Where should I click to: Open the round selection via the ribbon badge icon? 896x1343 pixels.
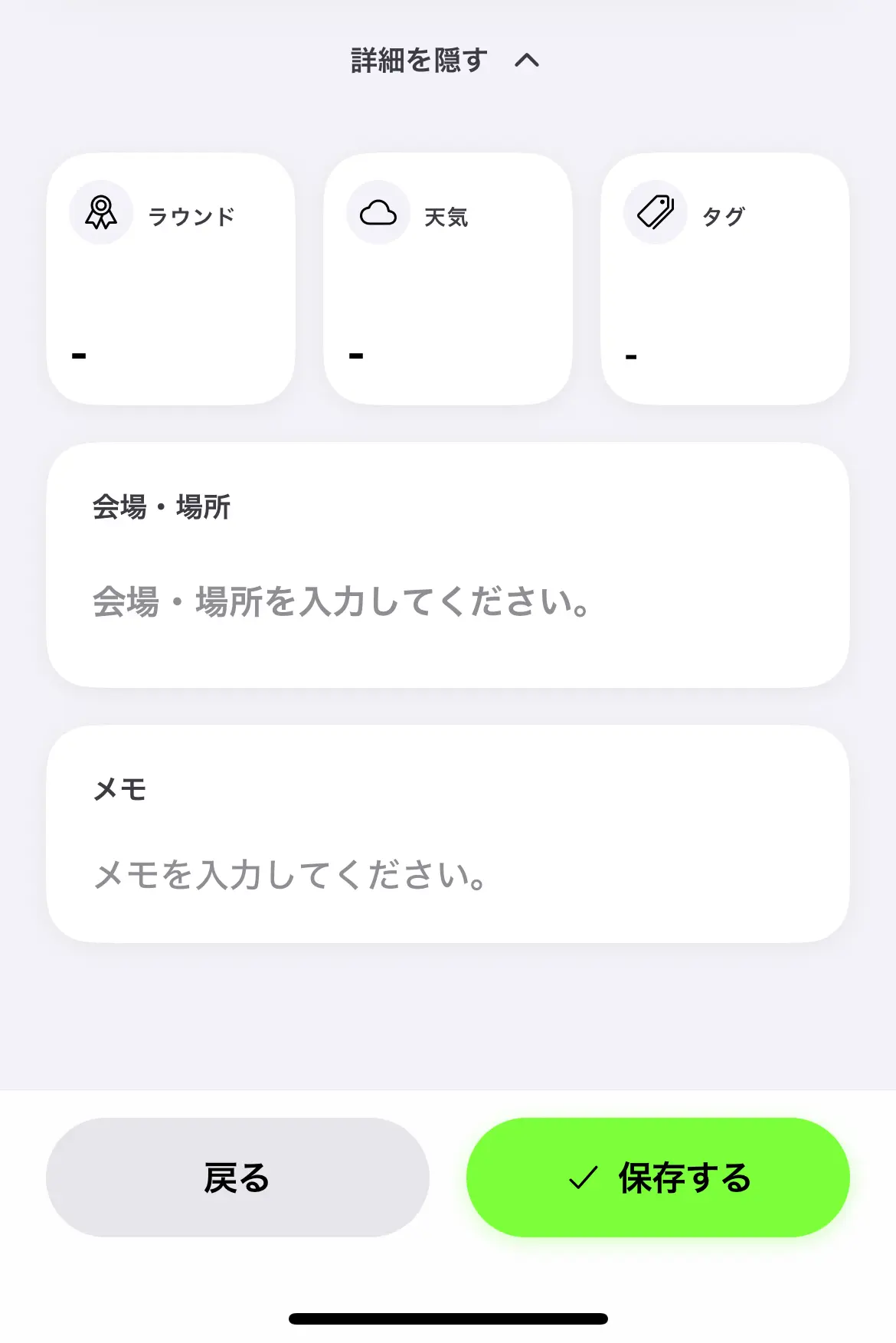click(100, 212)
